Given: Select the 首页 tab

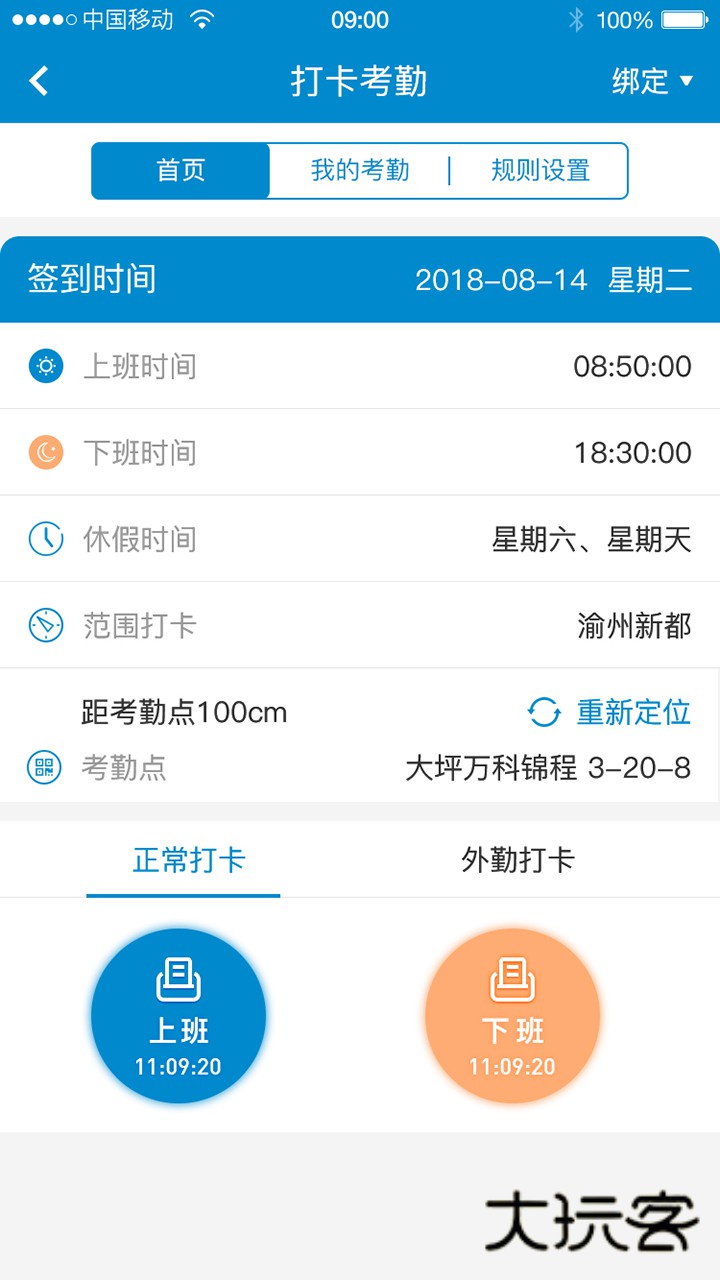Looking at the screenshot, I should click(180, 170).
